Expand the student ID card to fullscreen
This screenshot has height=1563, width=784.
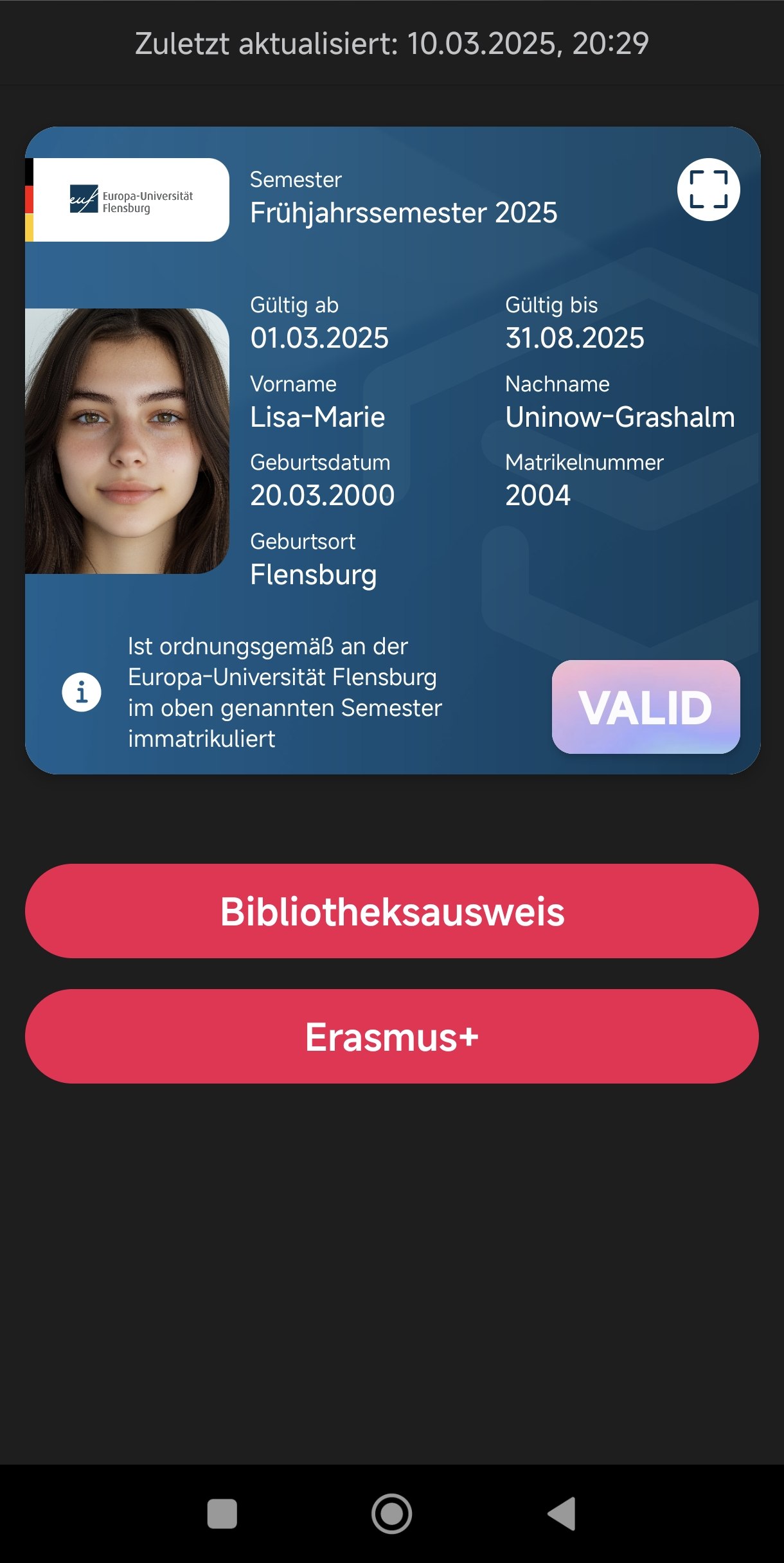[708, 190]
